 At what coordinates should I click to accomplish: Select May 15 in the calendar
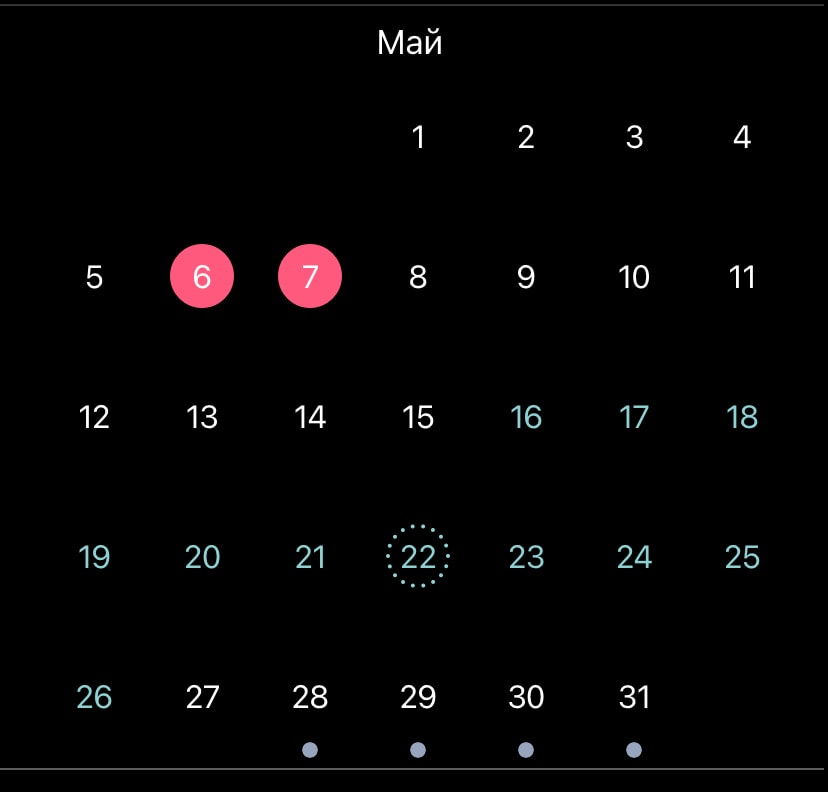(418, 417)
